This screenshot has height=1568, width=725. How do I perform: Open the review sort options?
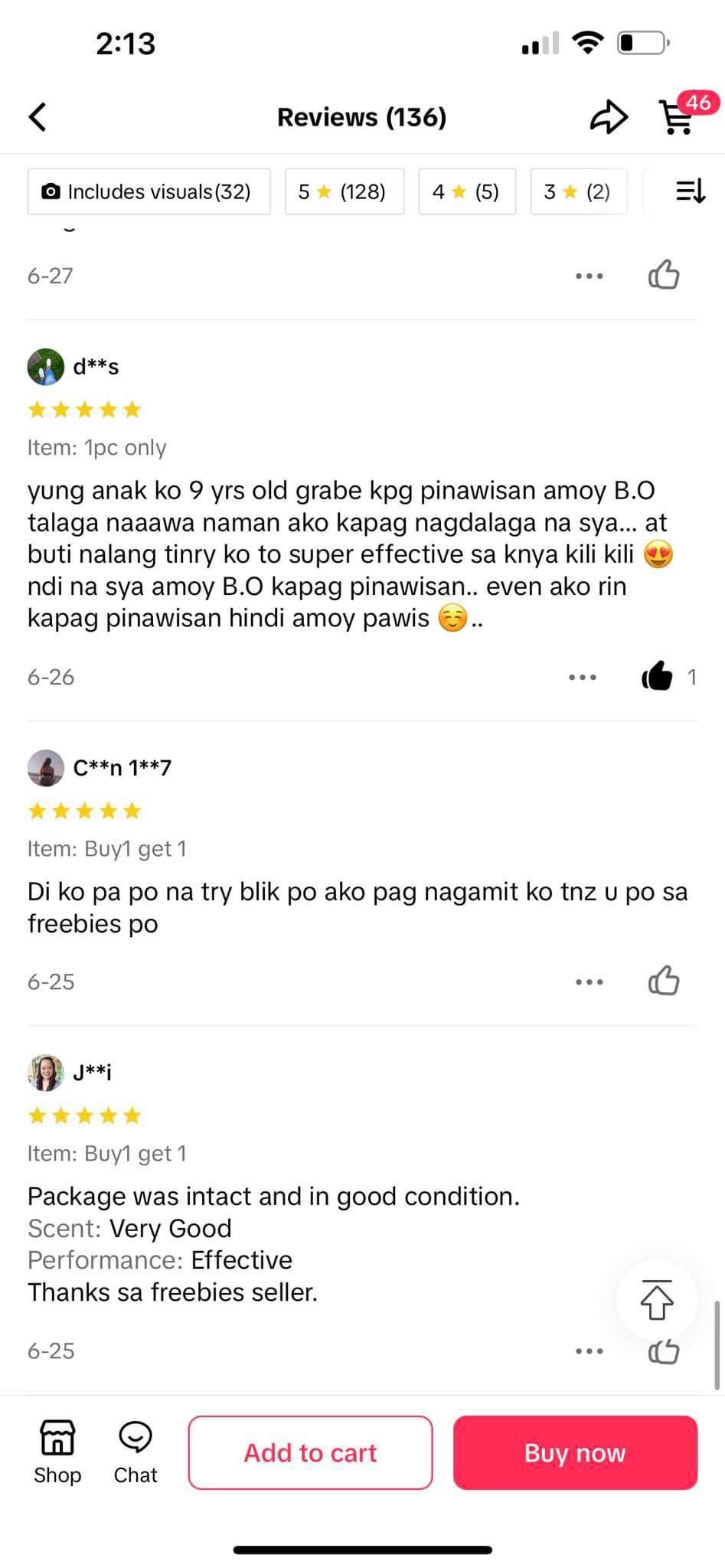[691, 191]
